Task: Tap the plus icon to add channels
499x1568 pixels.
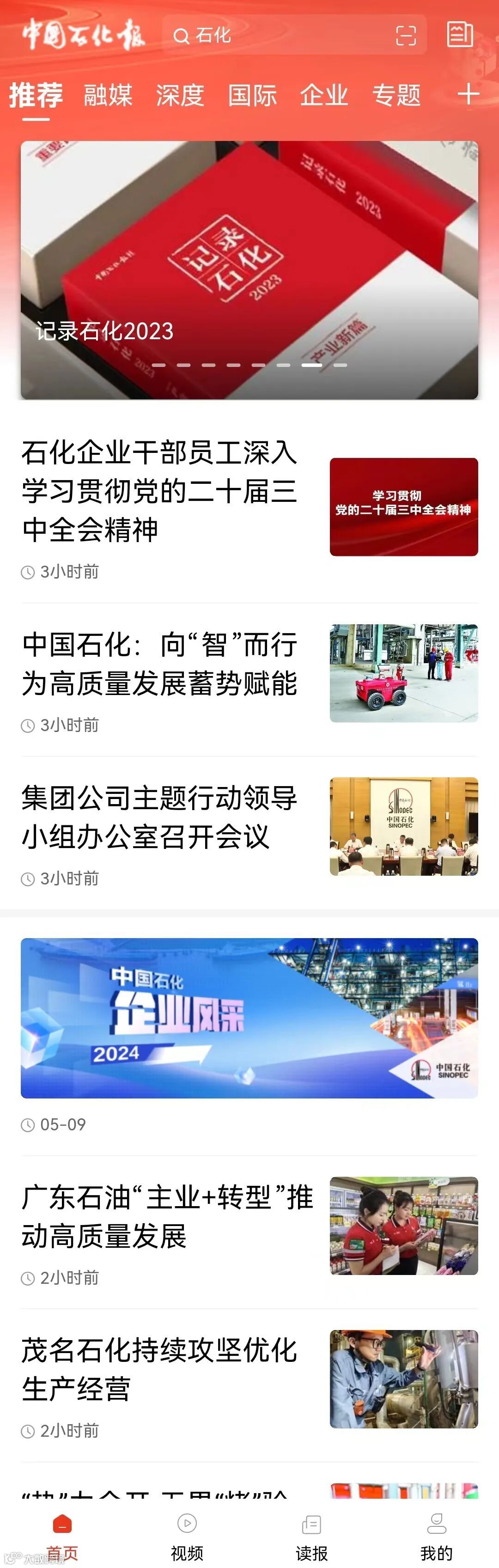Action: [468, 94]
